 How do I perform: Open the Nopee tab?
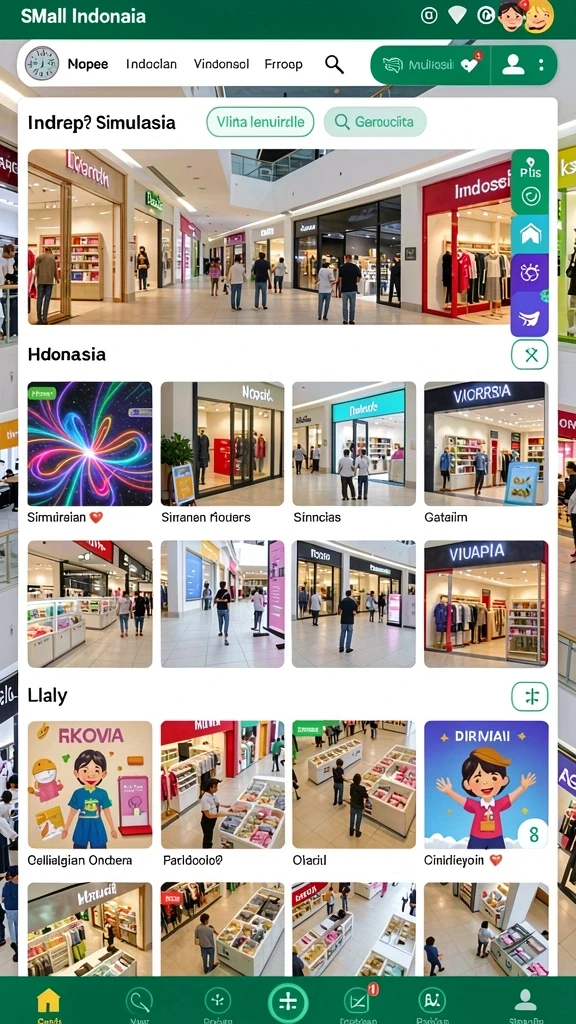click(x=88, y=64)
